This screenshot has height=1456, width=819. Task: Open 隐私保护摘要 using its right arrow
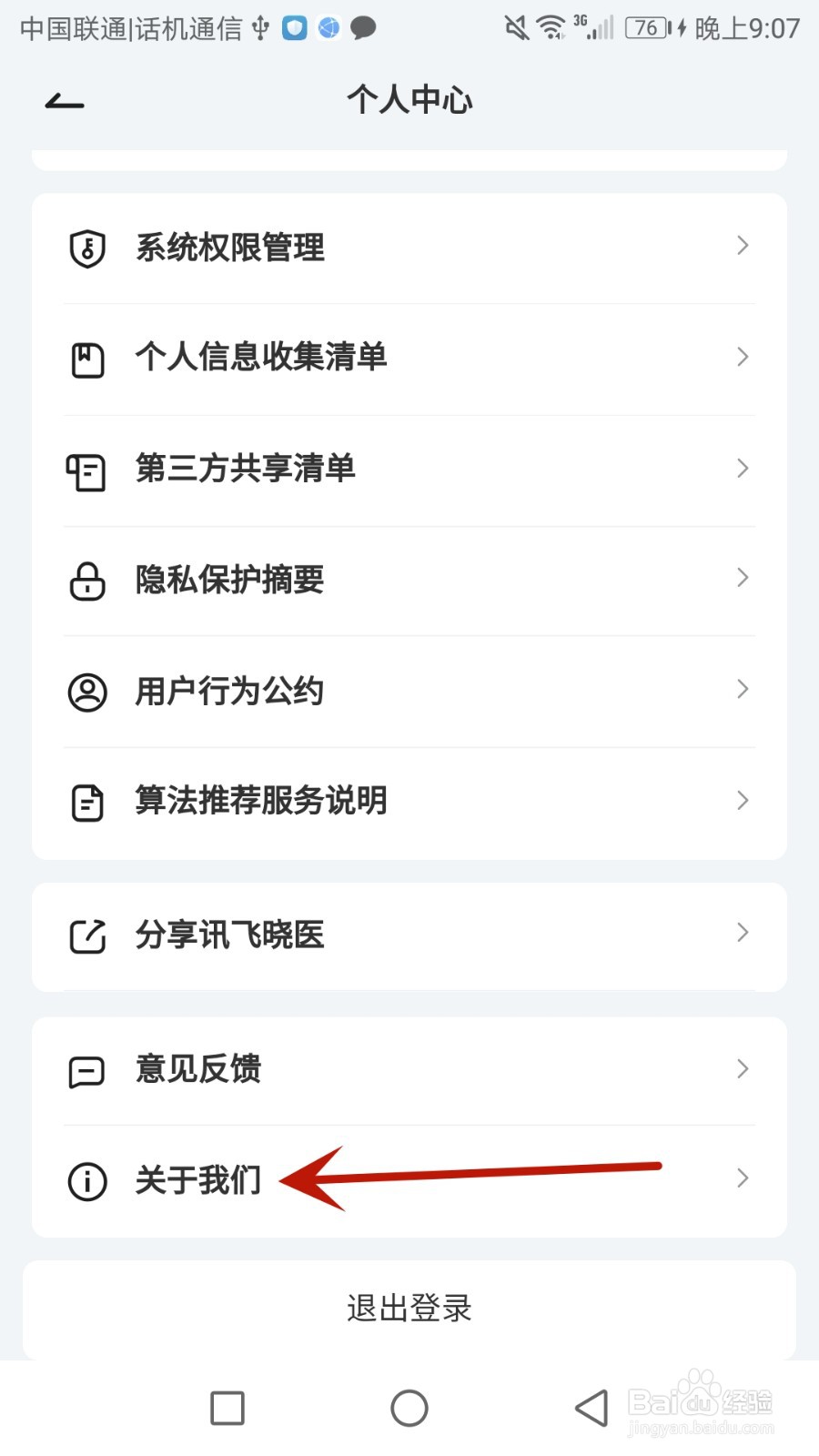(743, 580)
